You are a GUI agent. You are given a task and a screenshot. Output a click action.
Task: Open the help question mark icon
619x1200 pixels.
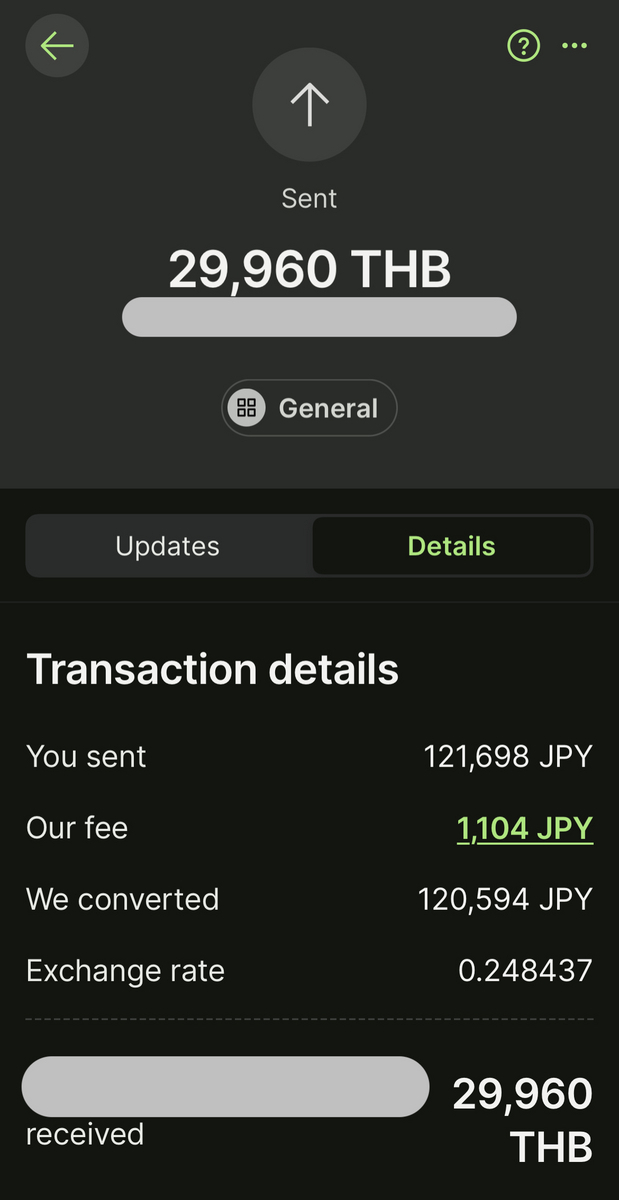click(x=524, y=46)
